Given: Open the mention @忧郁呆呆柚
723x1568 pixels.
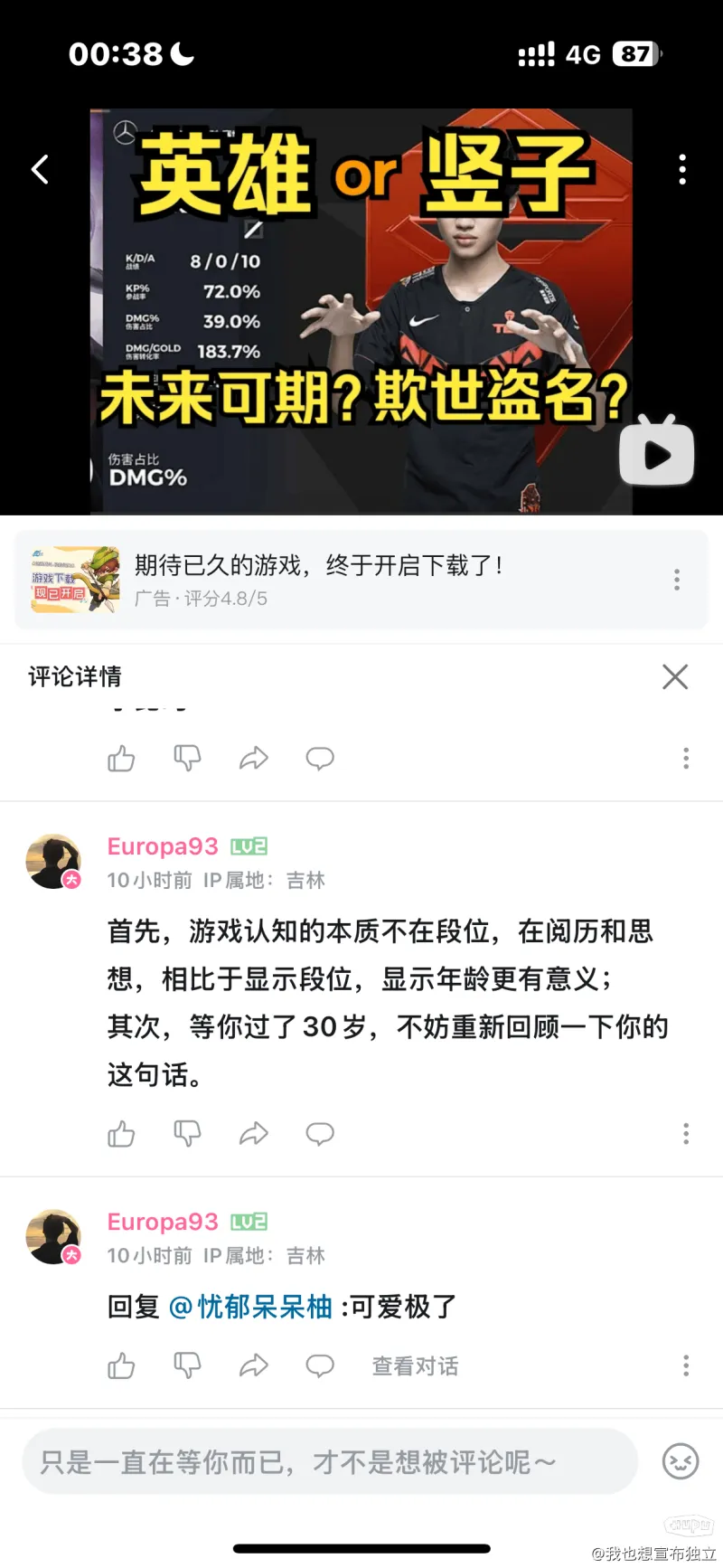Looking at the screenshot, I should click(251, 1307).
